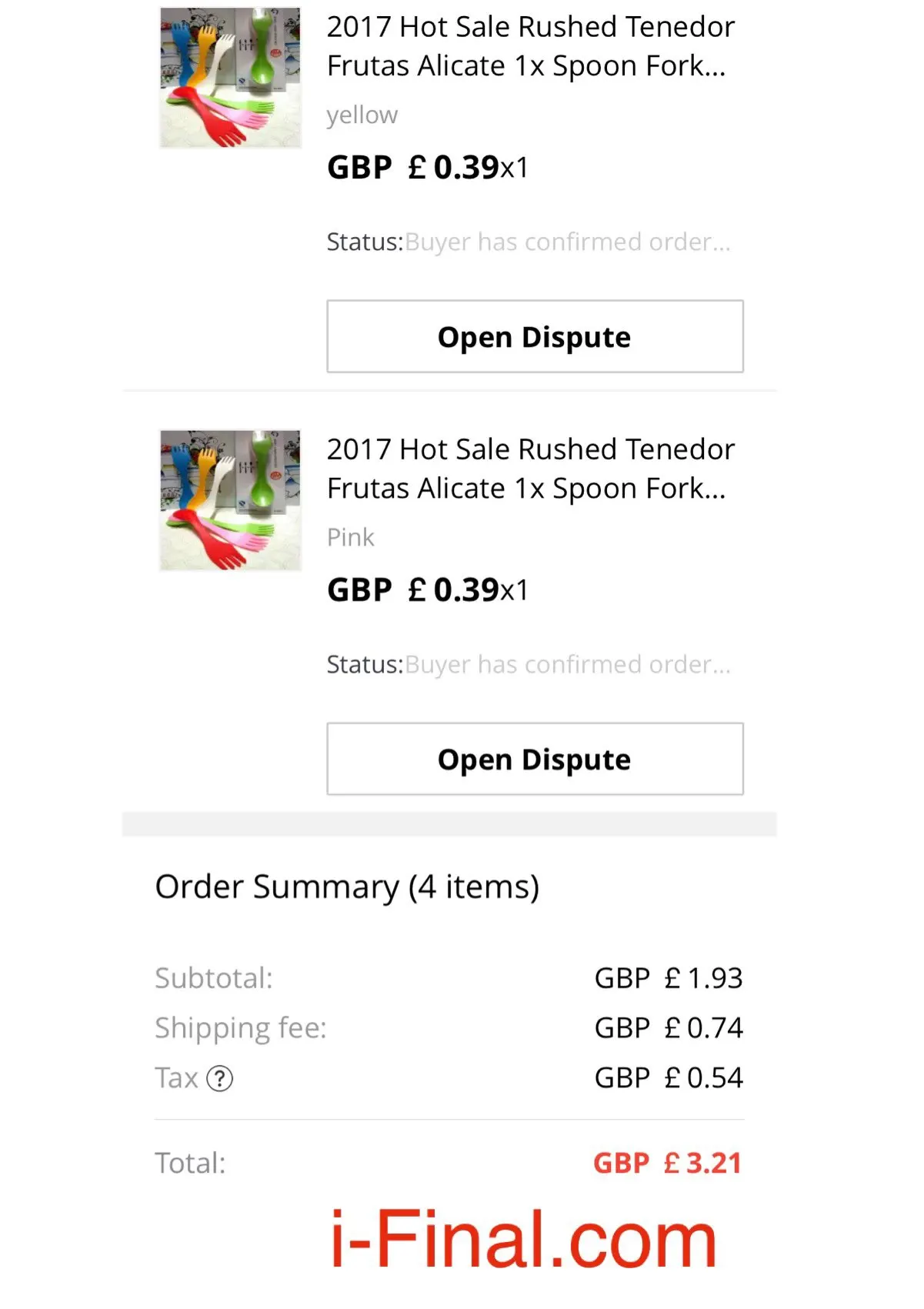Open Dispute for the Pink spoon fork

click(x=535, y=759)
